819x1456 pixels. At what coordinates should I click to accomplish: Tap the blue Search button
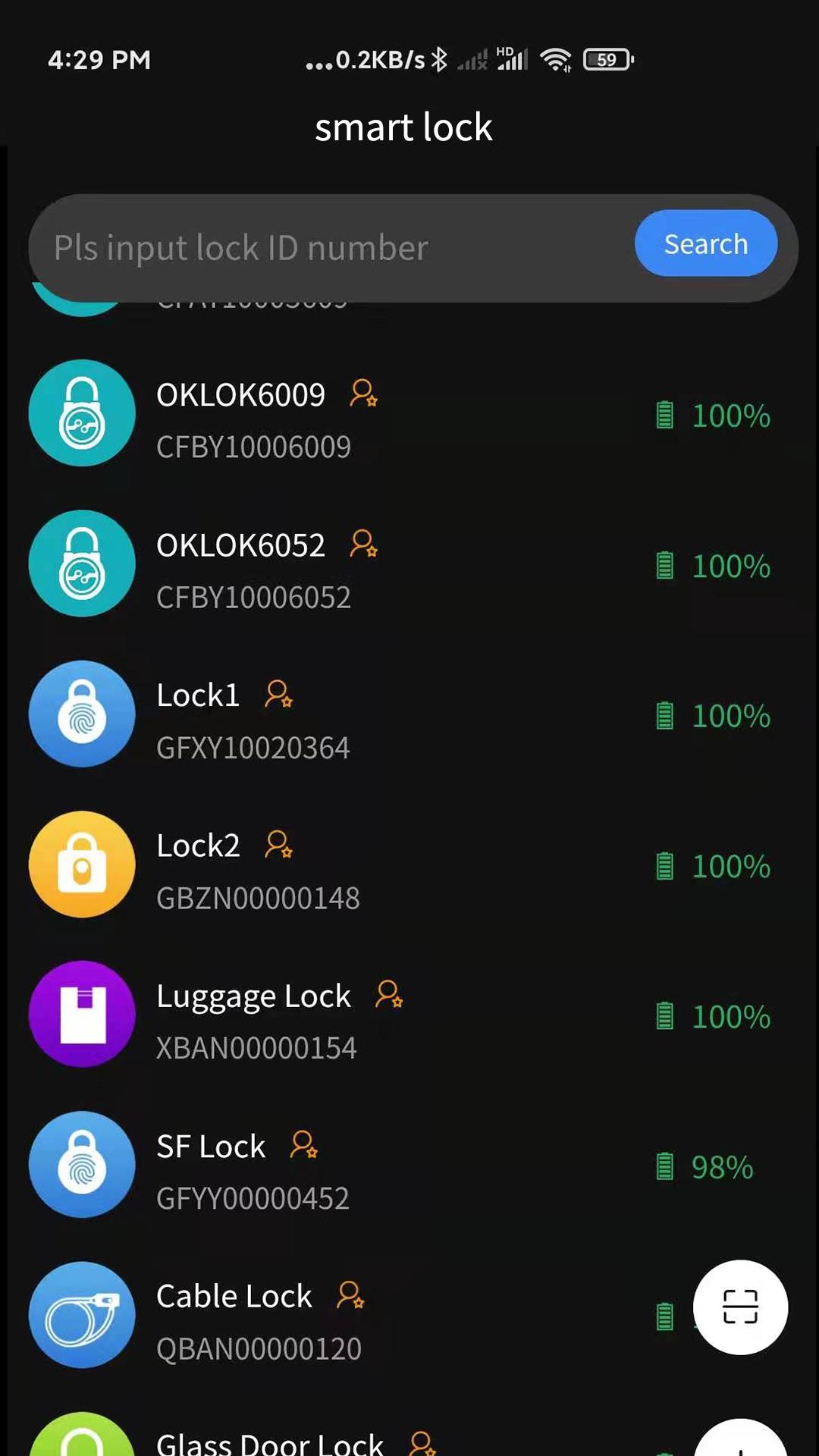[705, 244]
